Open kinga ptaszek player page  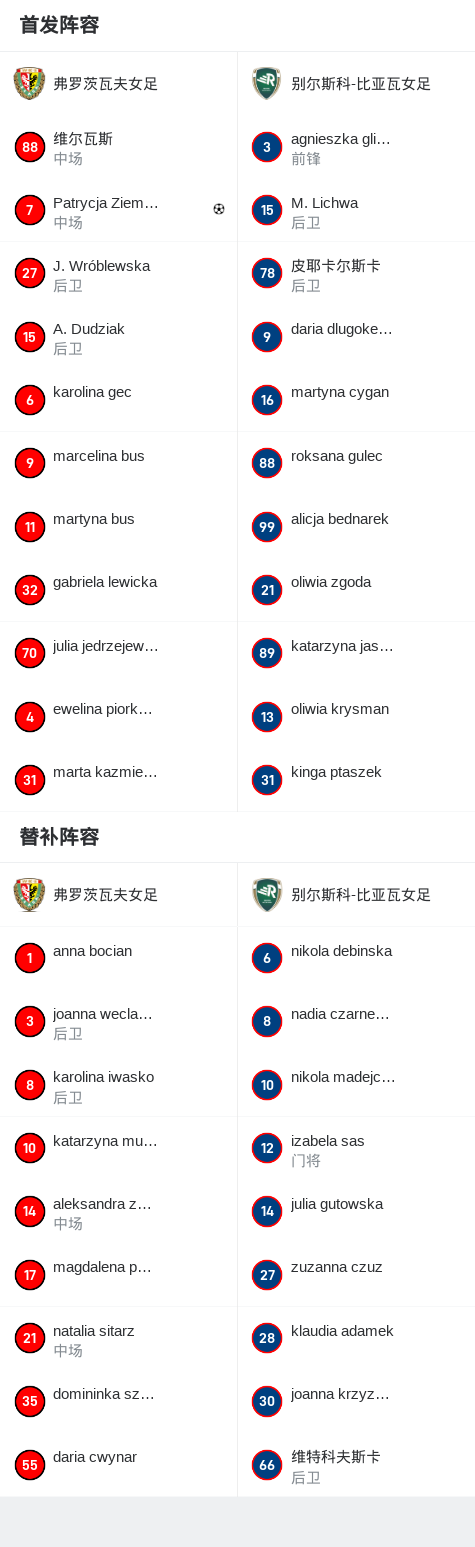[x=356, y=780]
